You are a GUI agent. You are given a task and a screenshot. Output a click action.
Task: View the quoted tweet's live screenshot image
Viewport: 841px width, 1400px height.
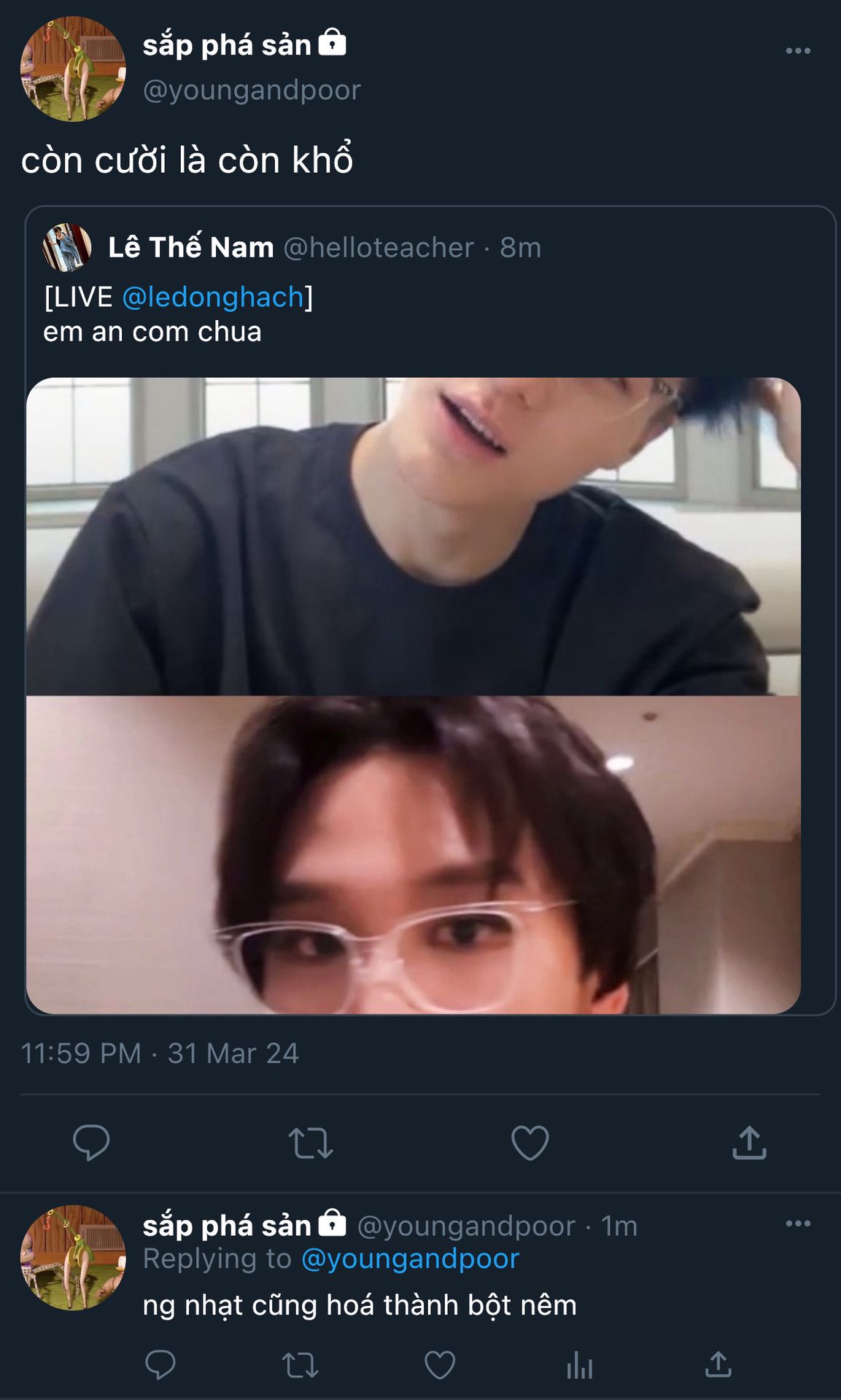[413, 695]
